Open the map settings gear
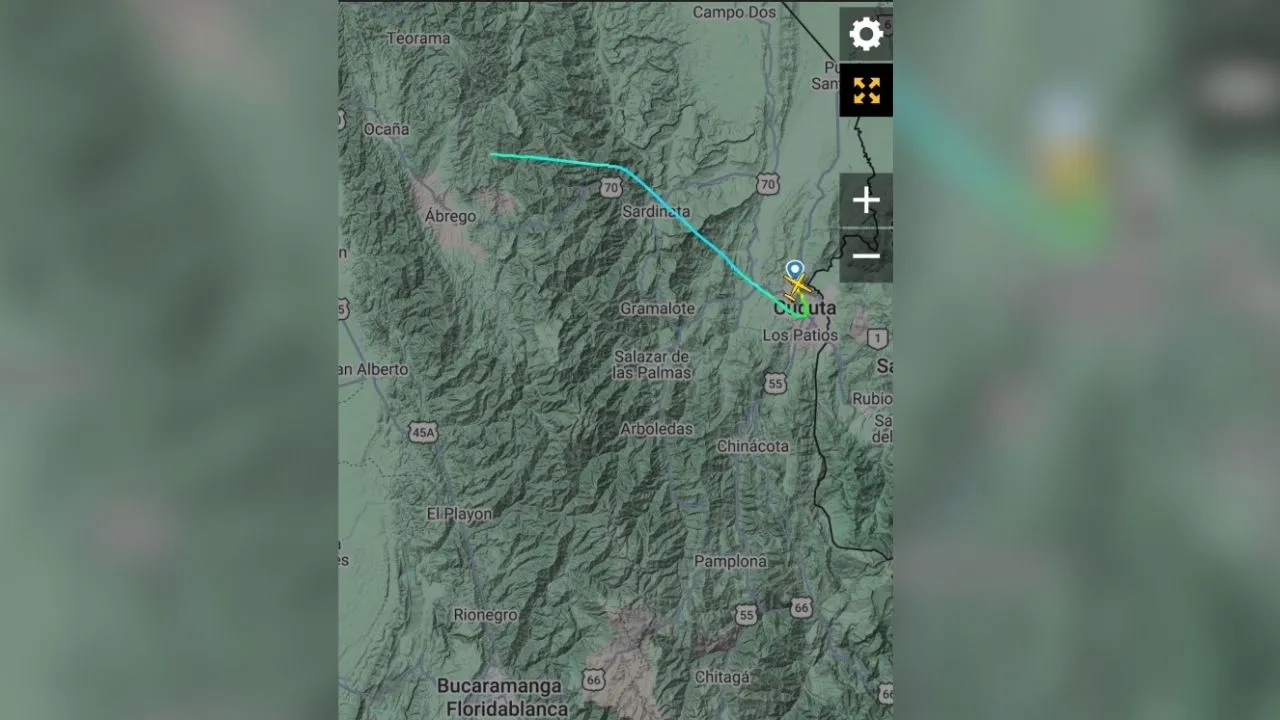Viewport: 1280px width, 720px height. point(866,35)
